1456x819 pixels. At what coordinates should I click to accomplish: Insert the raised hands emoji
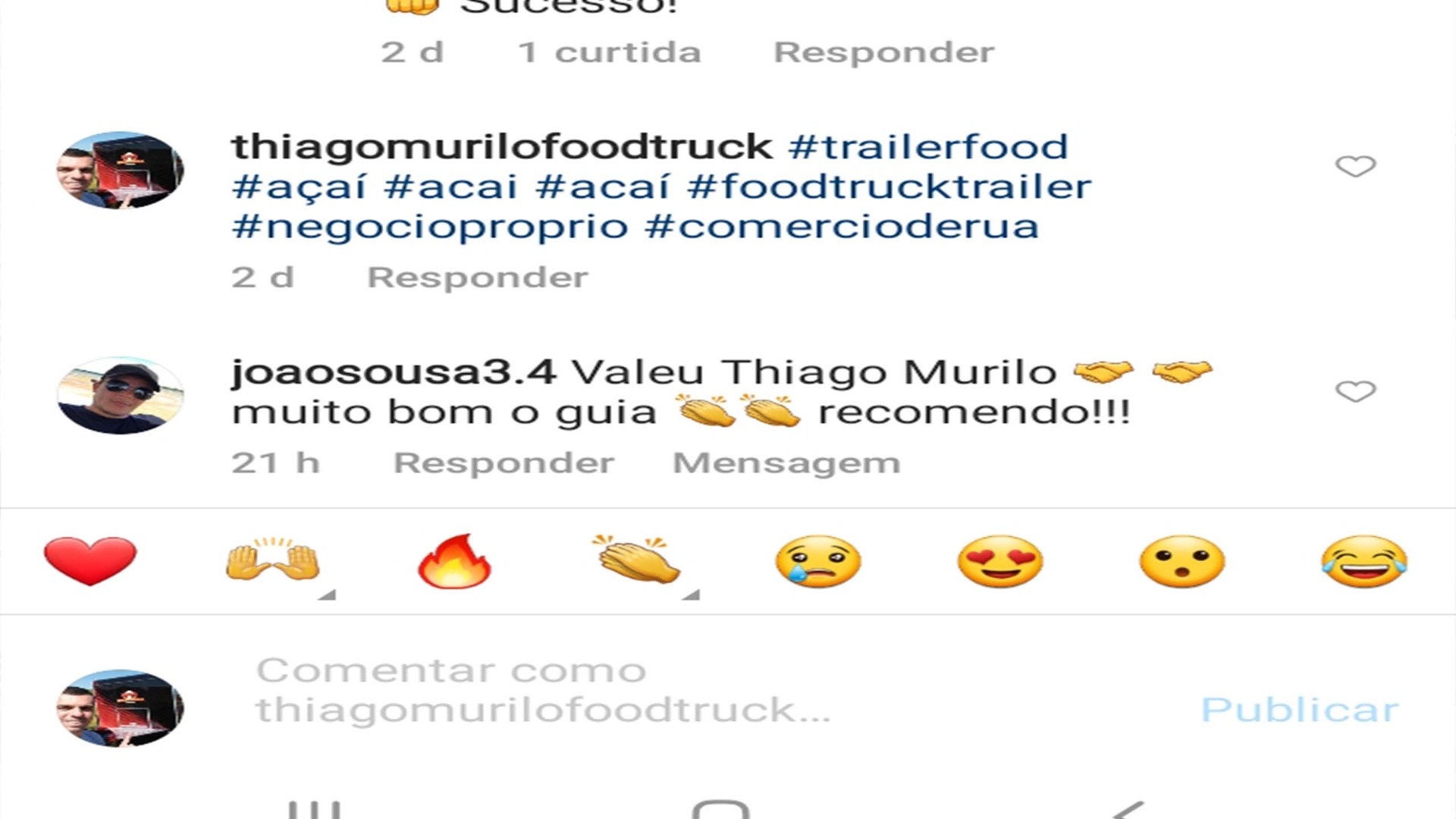(x=273, y=561)
